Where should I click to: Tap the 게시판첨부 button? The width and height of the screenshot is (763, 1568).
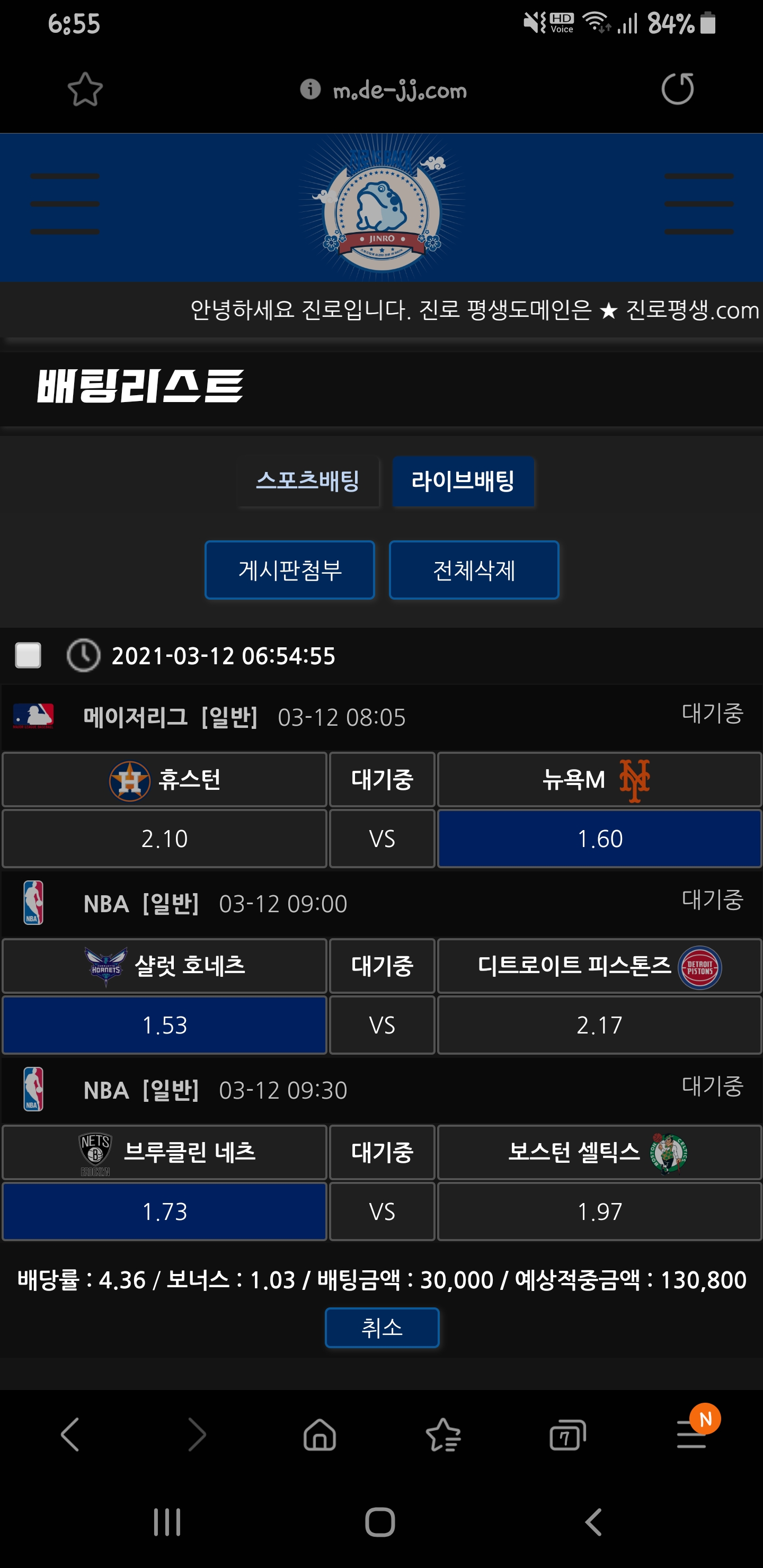[290, 570]
